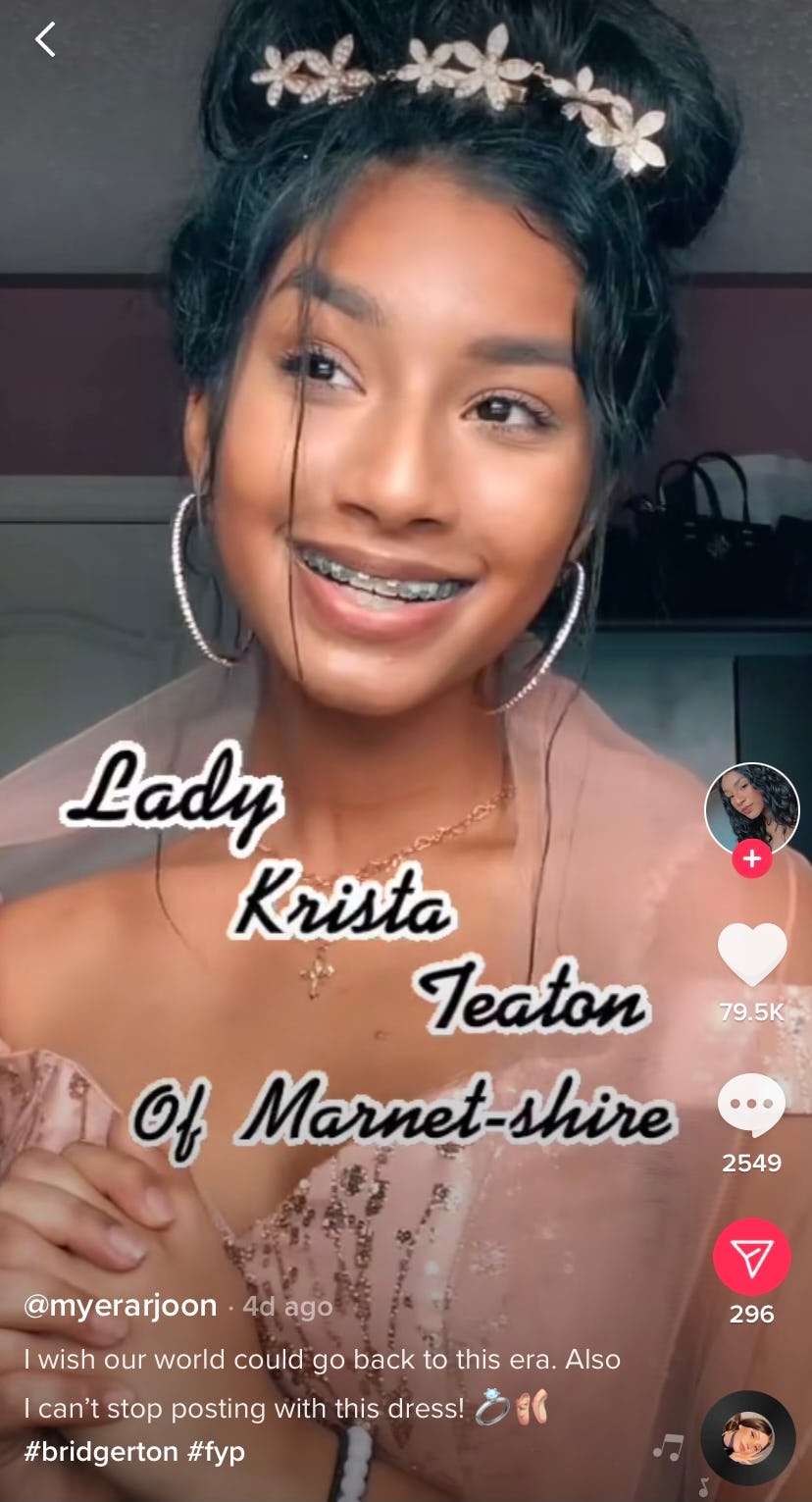
Task: Like this video with the heart
Action: (751, 955)
